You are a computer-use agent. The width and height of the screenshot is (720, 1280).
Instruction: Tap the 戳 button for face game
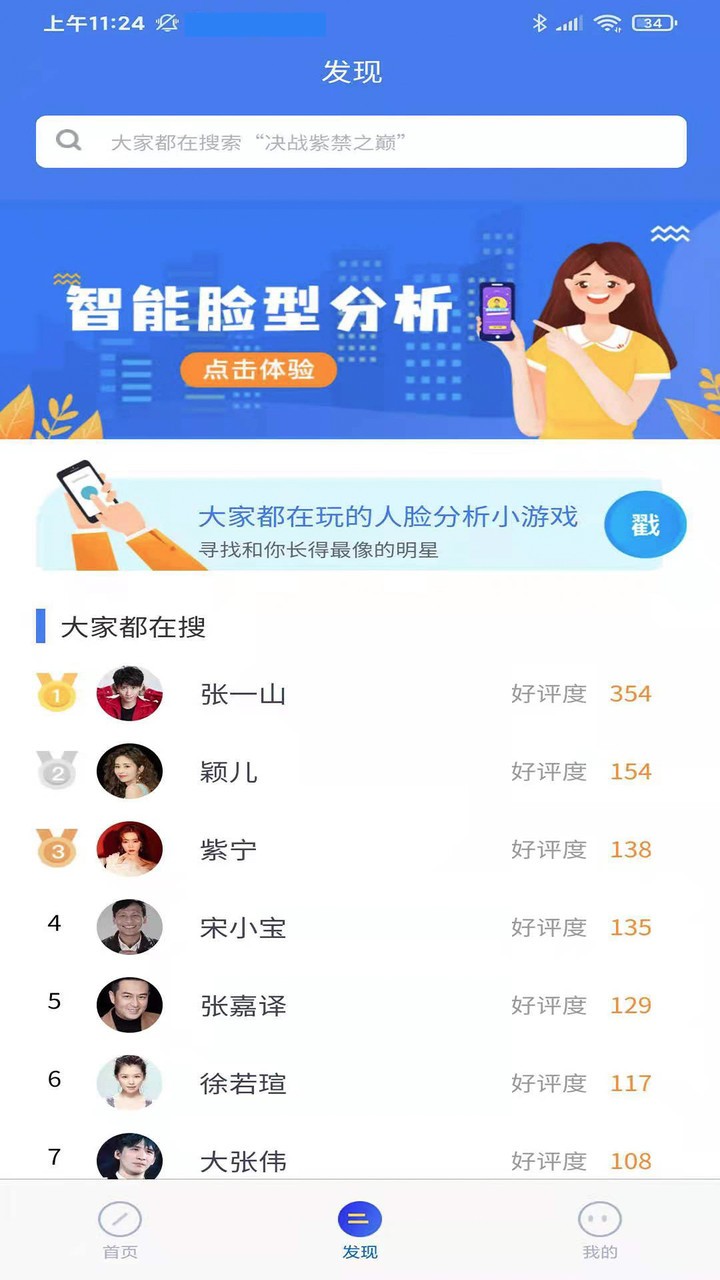(x=645, y=524)
